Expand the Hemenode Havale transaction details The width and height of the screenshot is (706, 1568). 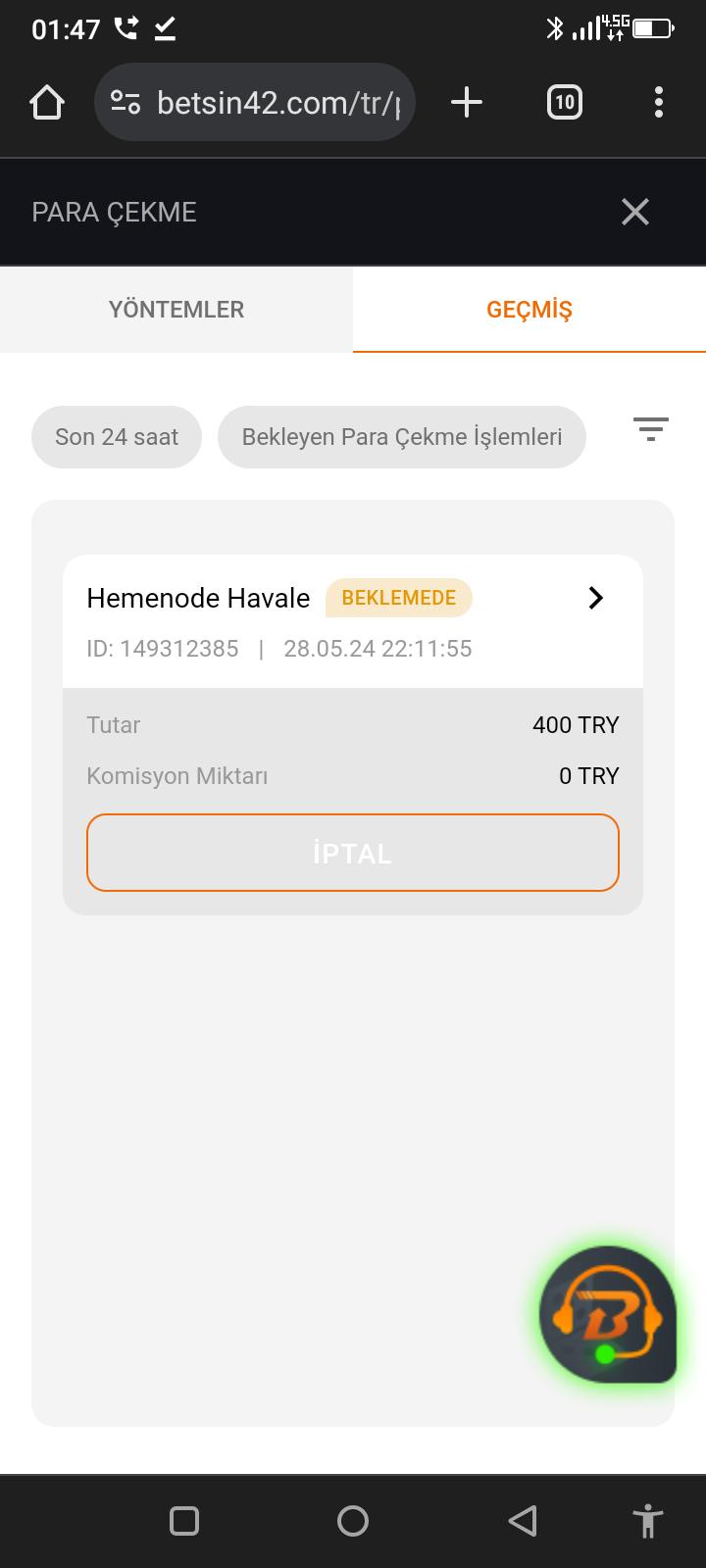click(594, 598)
